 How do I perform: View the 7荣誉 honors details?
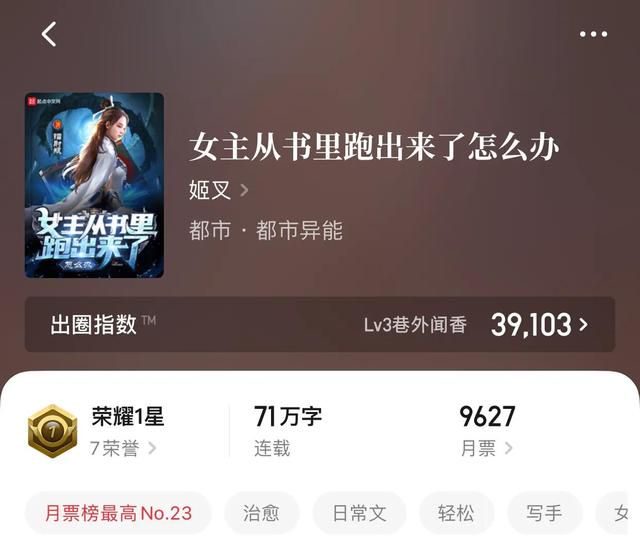click(124, 448)
